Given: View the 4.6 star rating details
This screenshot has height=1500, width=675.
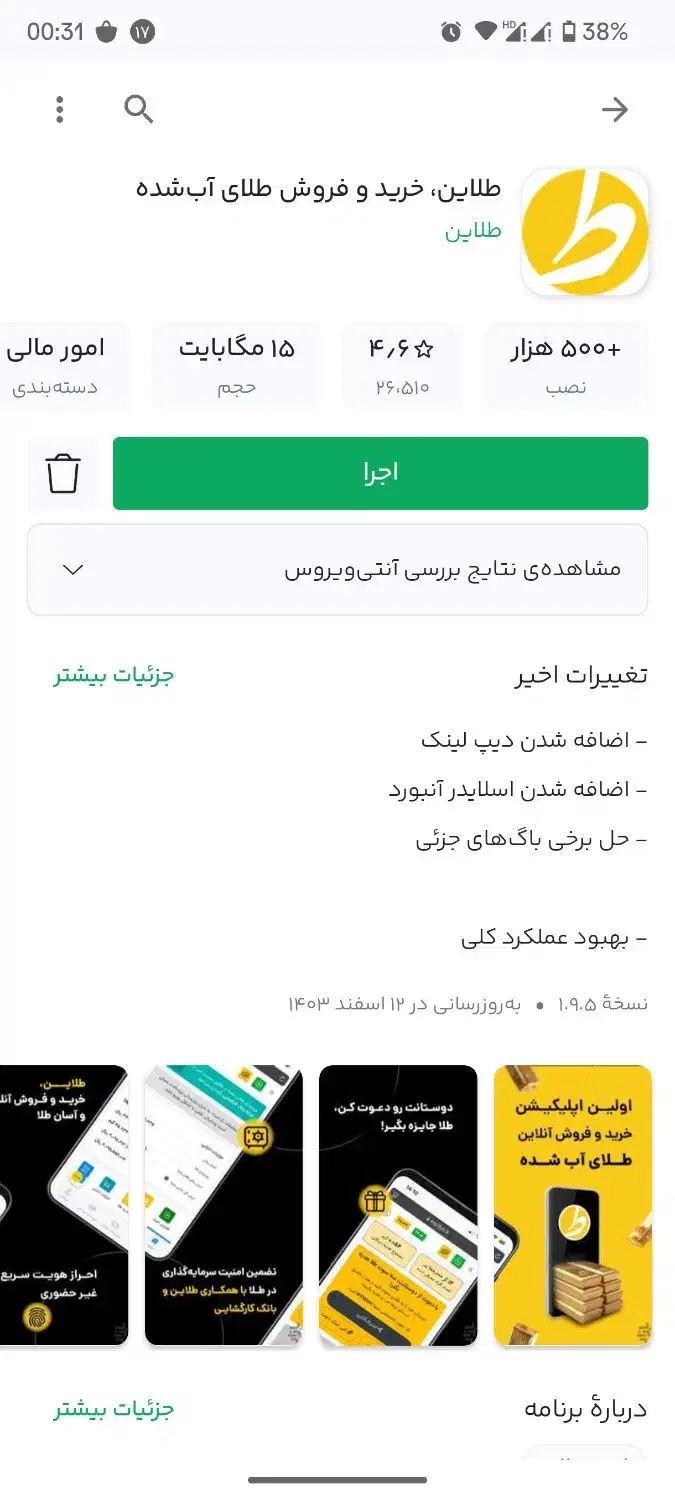Looking at the screenshot, I should point(401,365).
